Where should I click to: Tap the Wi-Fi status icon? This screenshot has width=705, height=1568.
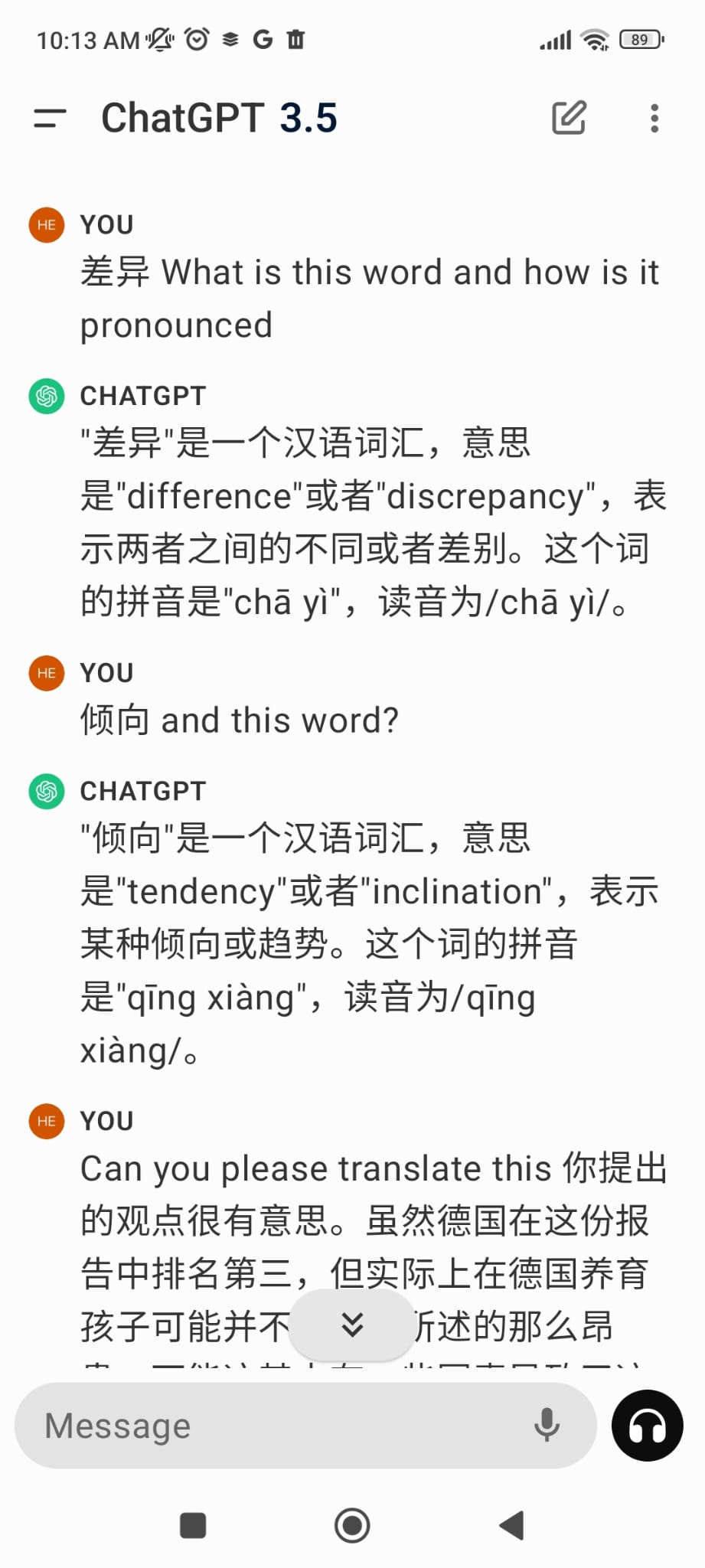(x=593, y=38)
